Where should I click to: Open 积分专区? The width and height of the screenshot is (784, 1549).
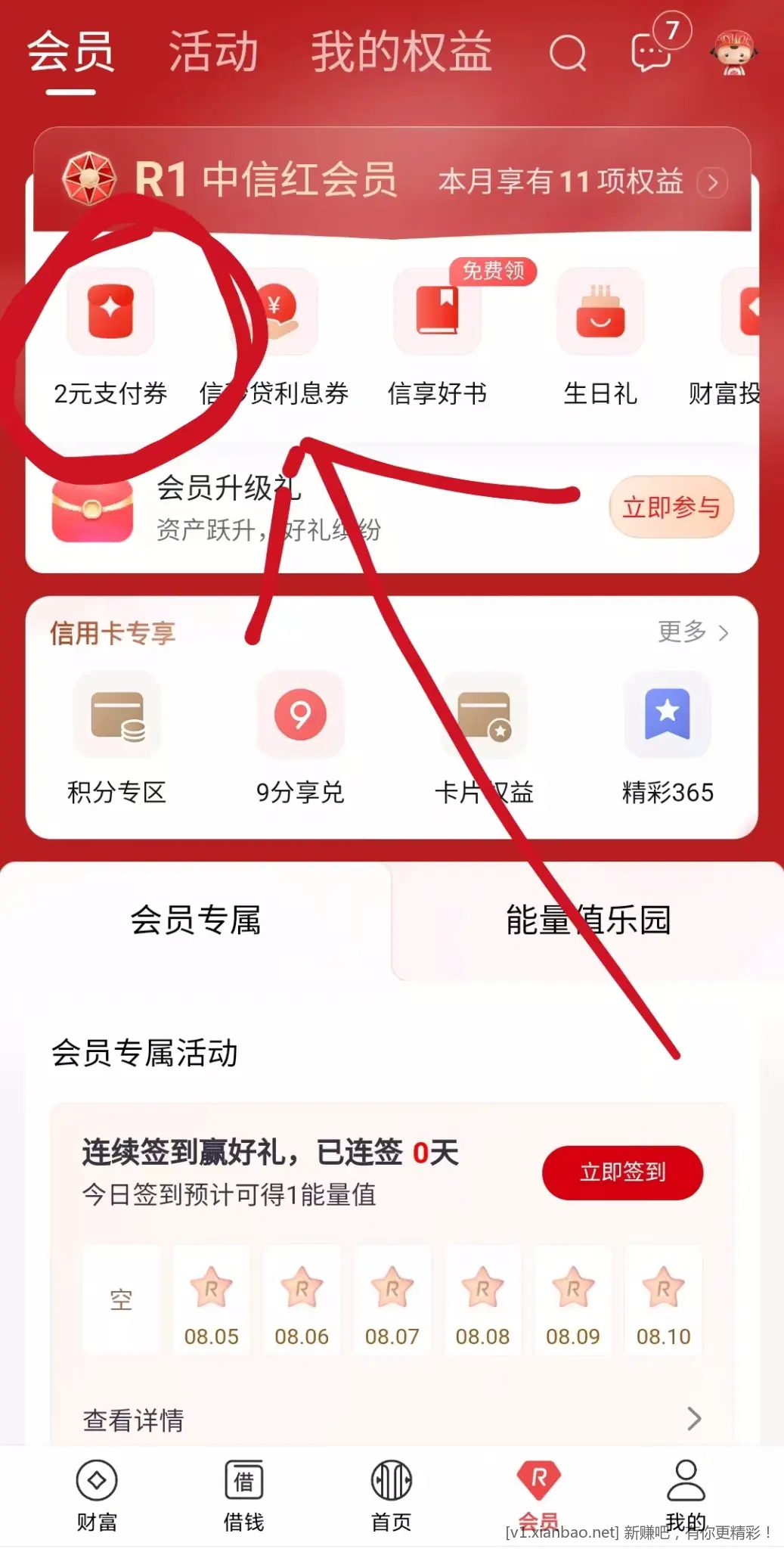pos(117,737)
